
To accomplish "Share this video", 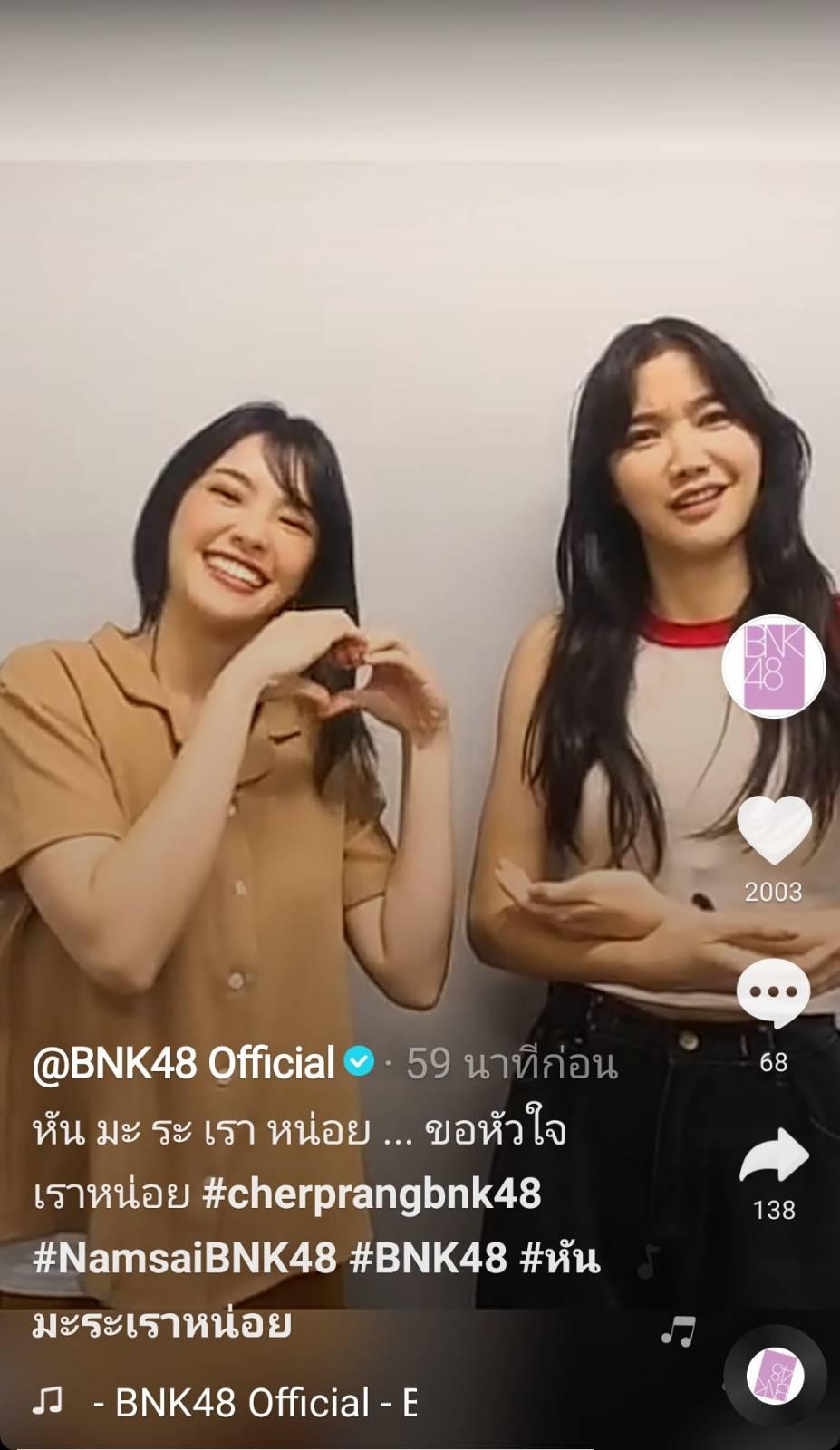I will [x=774, y=1156].
